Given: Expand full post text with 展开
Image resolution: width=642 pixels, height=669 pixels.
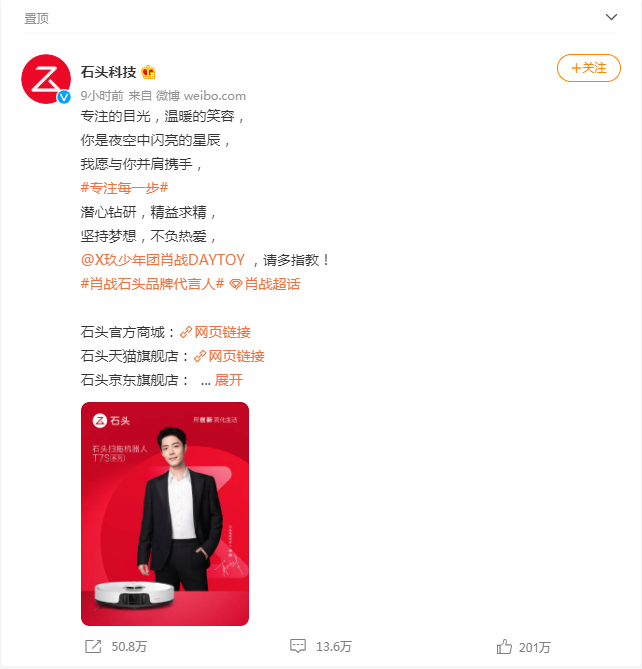Looking at the screenshot, I should pyautogui.click(x=229, y=380).
